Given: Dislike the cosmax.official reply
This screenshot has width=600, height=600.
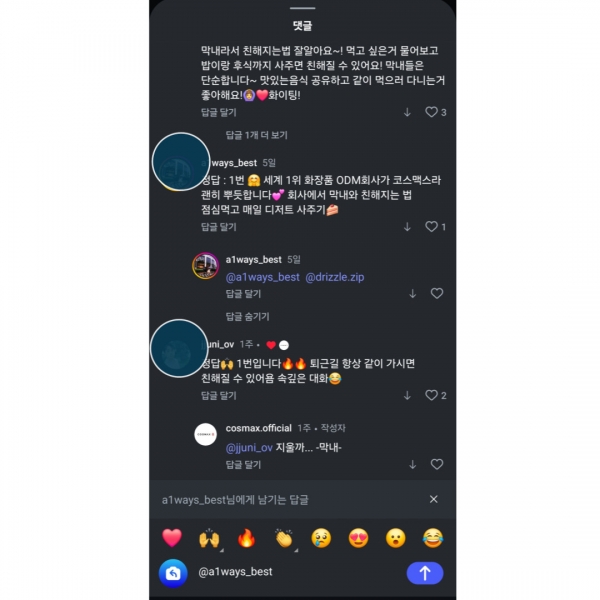Looking at the screenshot, I should [412, 464].
